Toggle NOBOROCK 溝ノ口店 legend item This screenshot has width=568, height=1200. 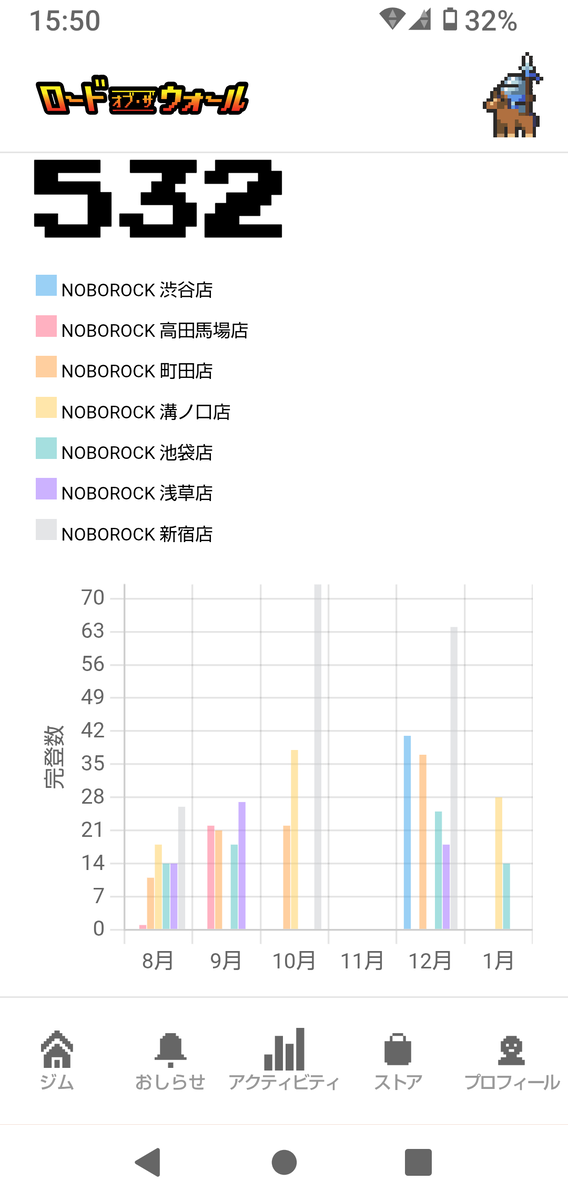133,411
